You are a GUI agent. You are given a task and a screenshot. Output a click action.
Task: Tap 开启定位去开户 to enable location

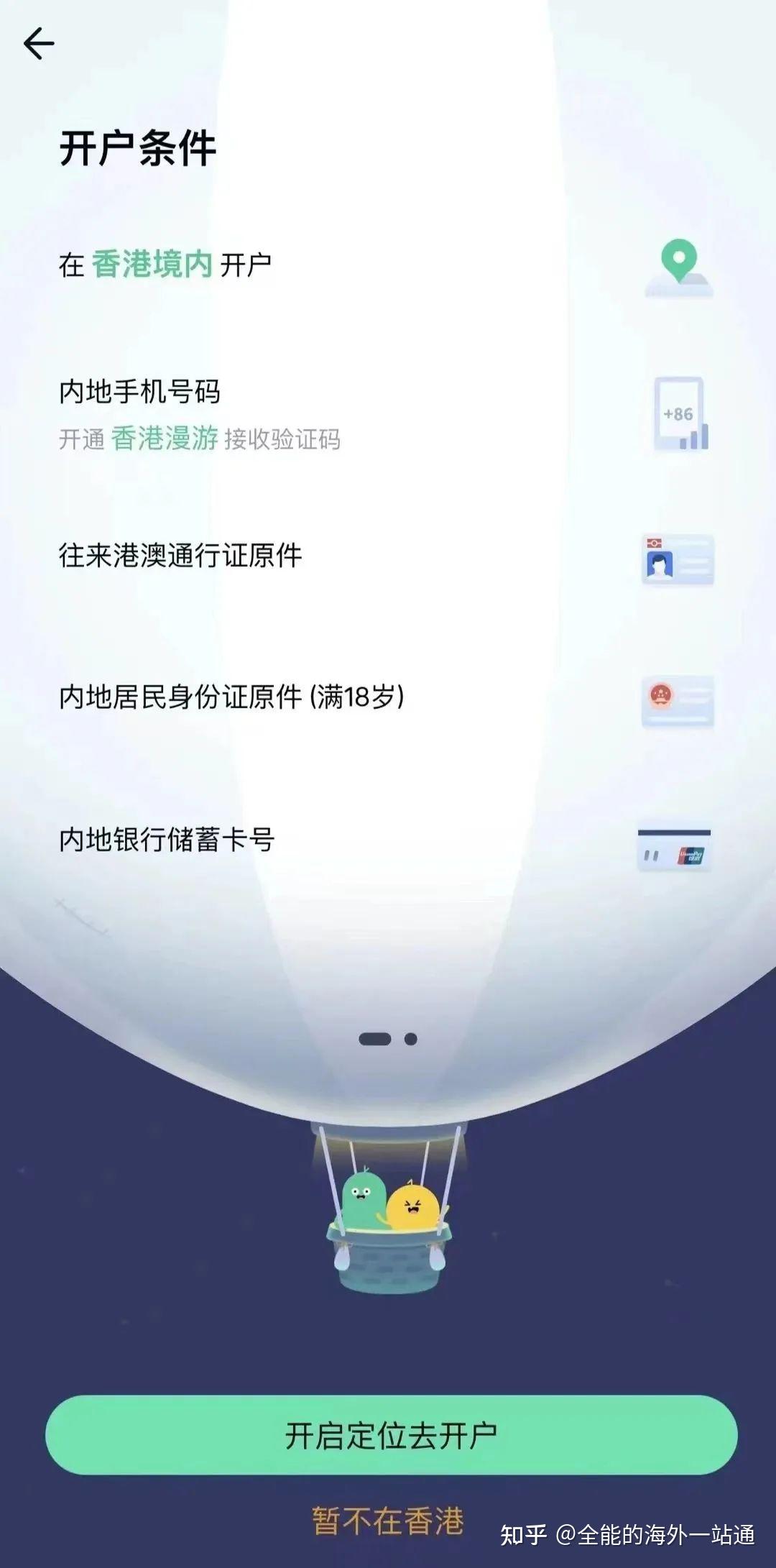coord(391,1435)
